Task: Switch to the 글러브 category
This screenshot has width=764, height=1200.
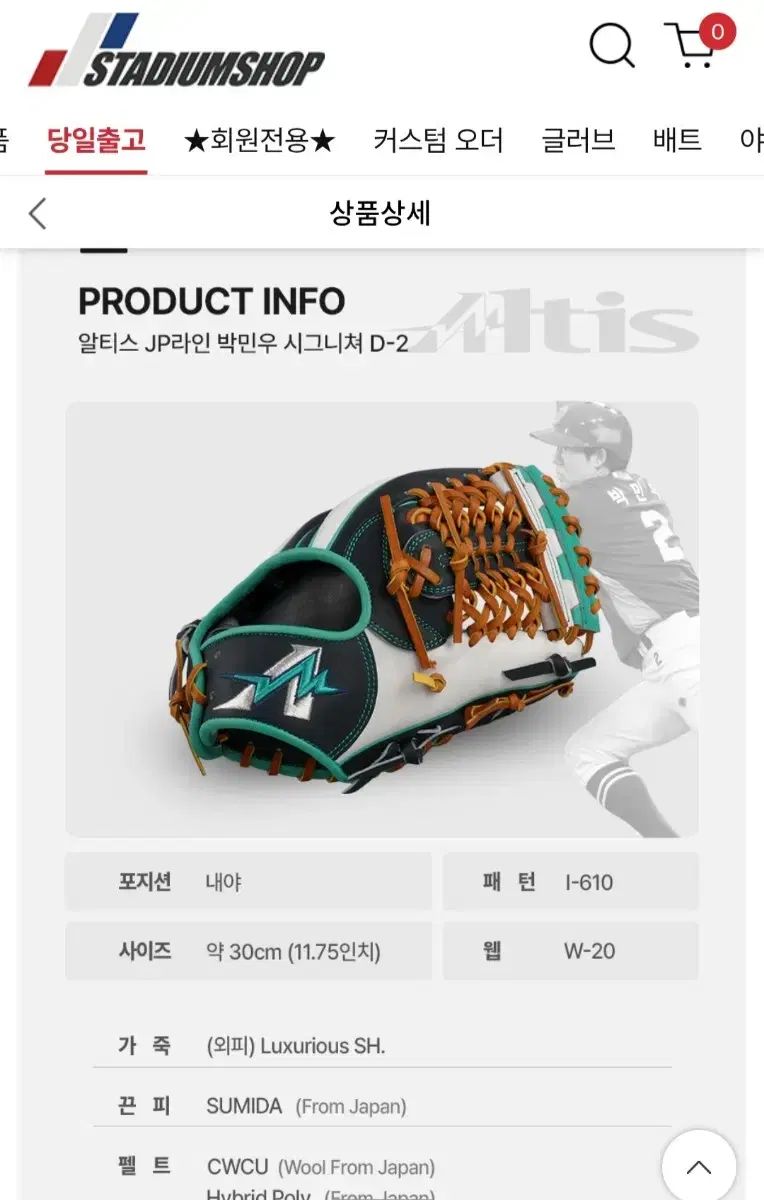Action: point(578,139)
